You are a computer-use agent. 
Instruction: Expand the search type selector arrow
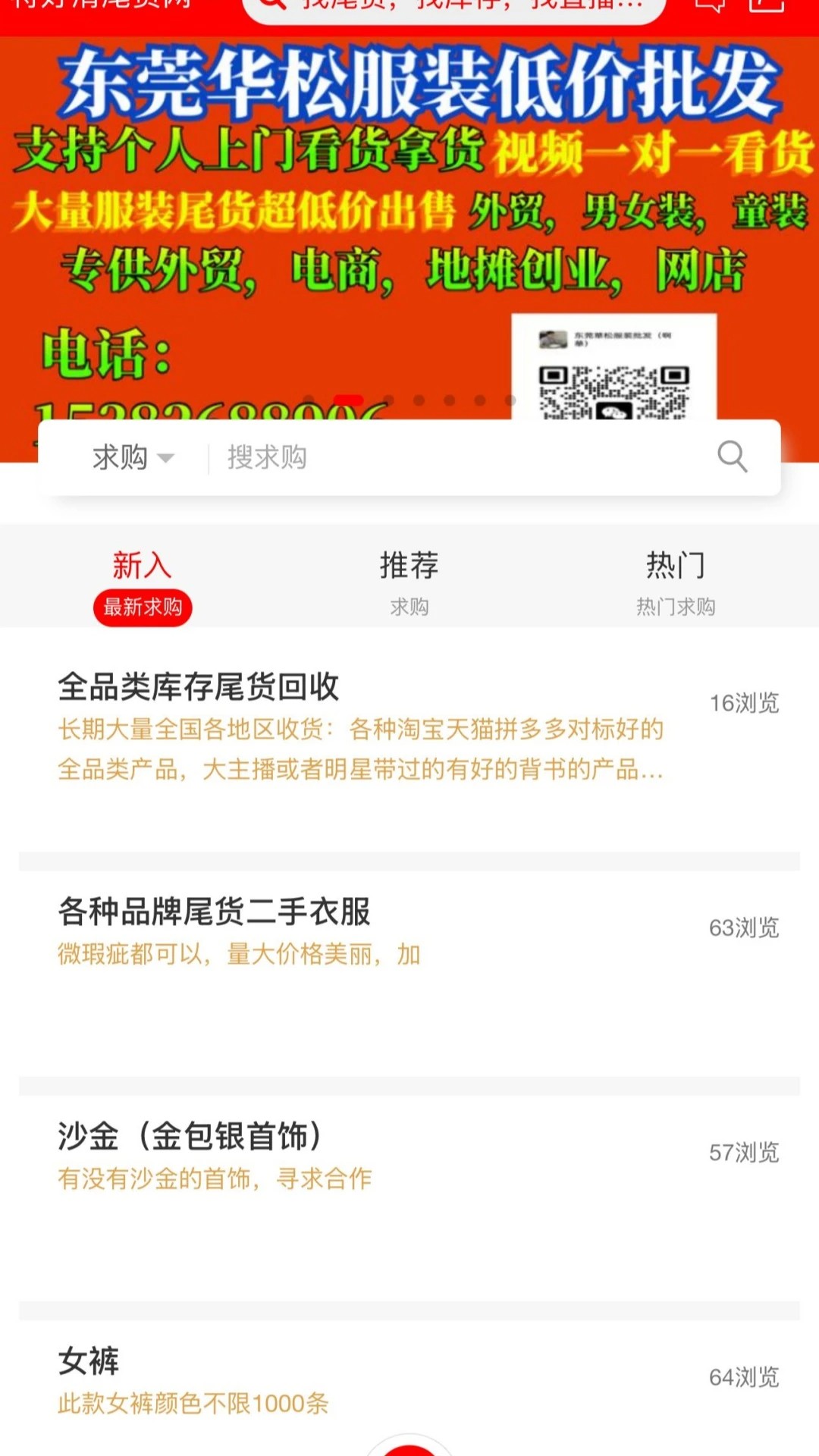(x=166, y=458)
